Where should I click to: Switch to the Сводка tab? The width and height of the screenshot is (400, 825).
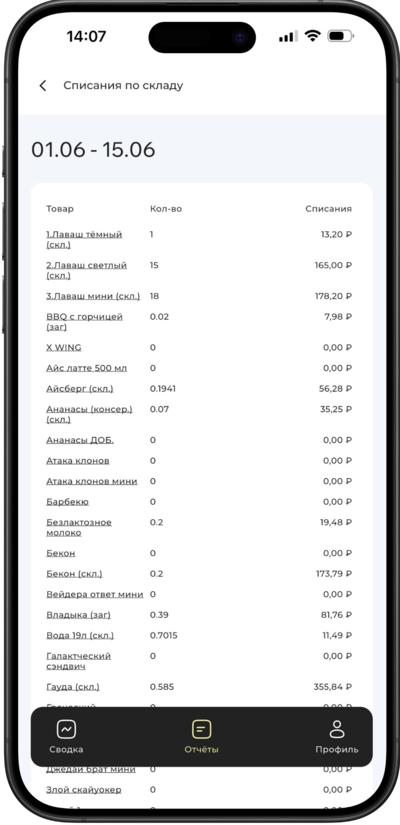tap(66, 737)
